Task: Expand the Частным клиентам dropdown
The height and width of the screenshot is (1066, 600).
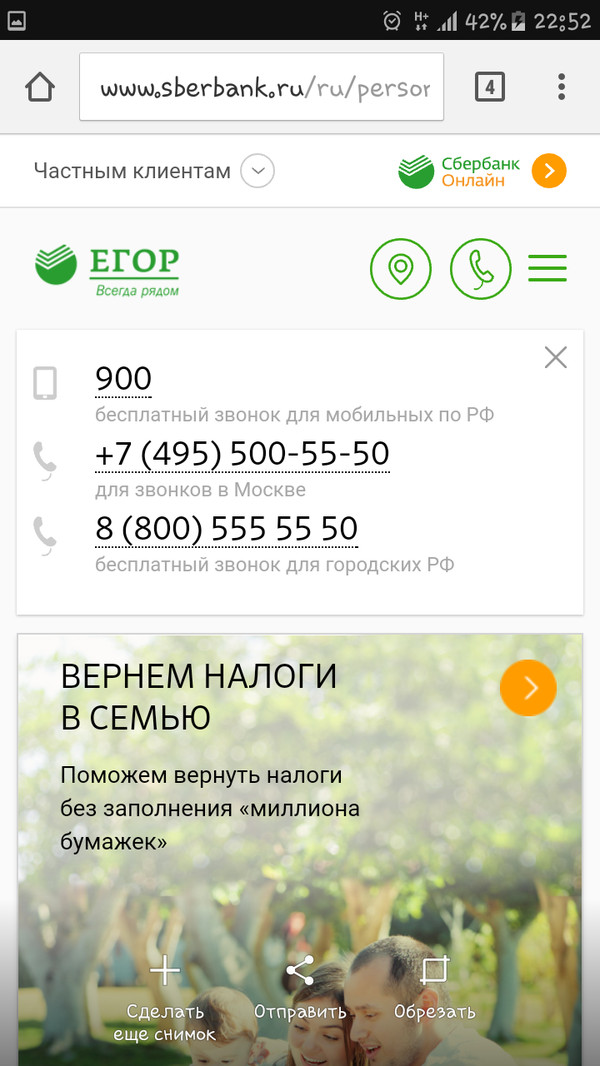Action: pos(258,171)
